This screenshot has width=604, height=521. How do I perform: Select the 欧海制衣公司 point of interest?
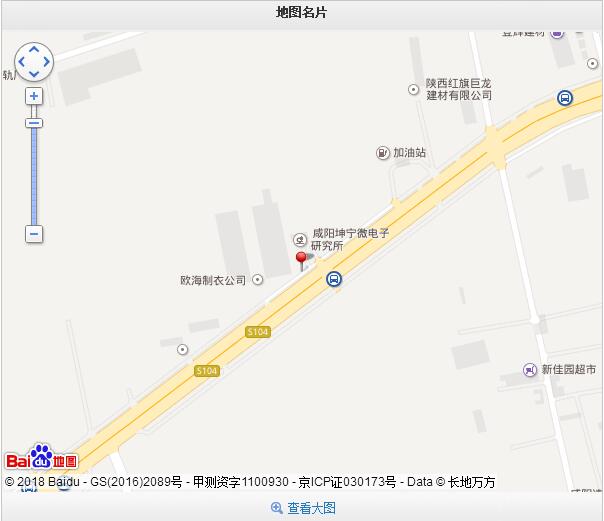pos(213,280)
